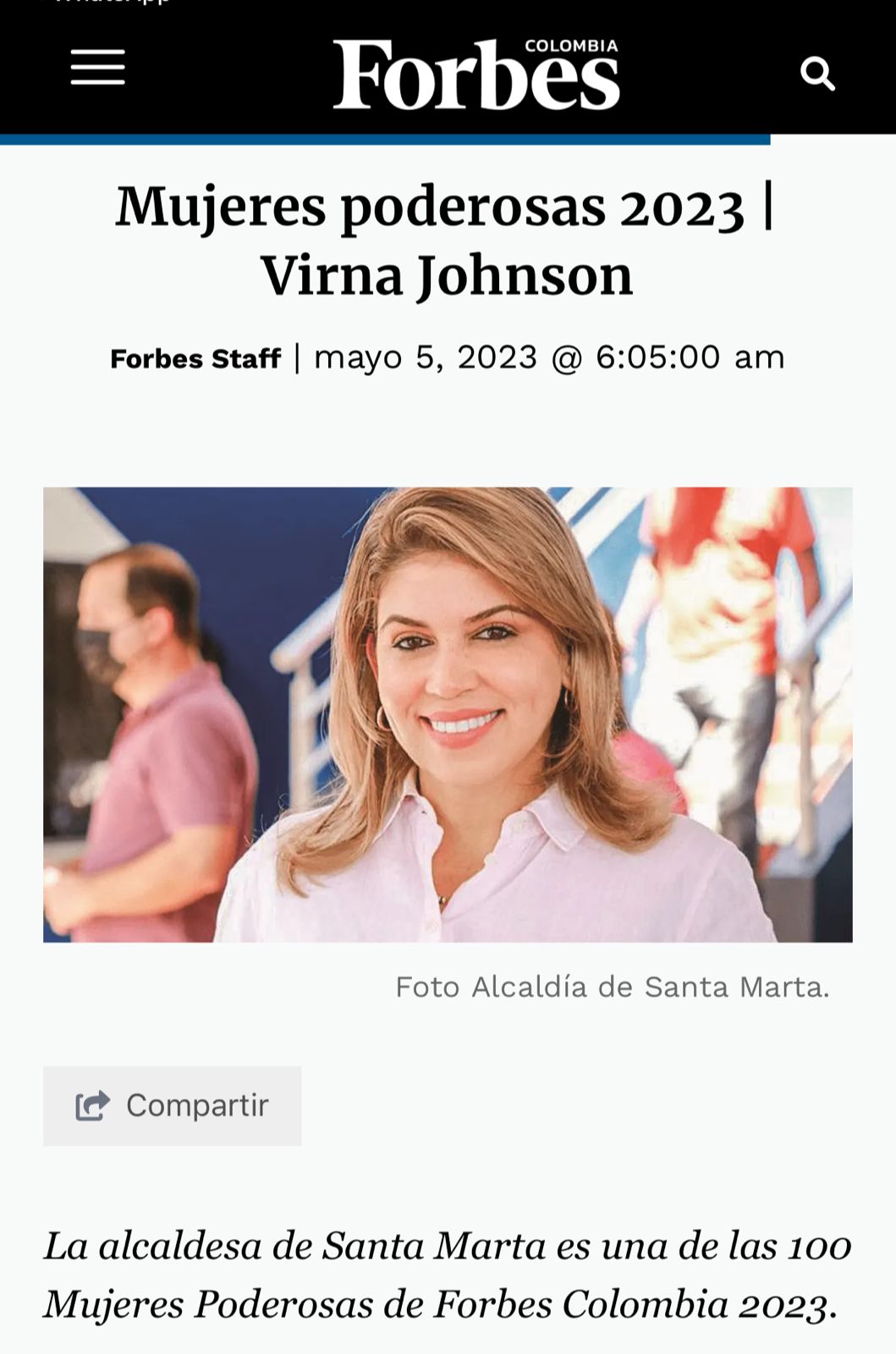Image resolution: width=896 pixels, height=1354 pixels.
Task: Open the search magnifier icon
Action: (817, 74)
